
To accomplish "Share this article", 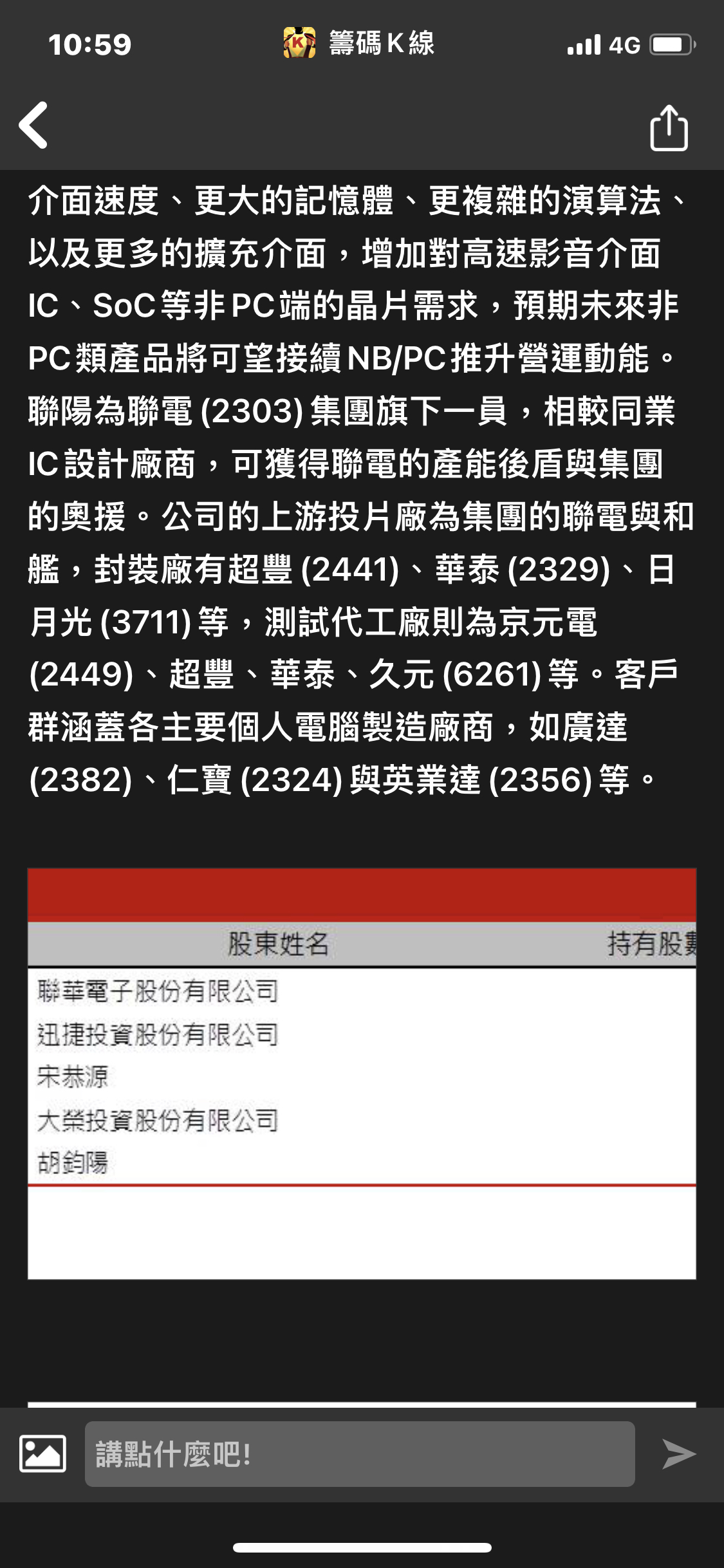I will [669, 128].
